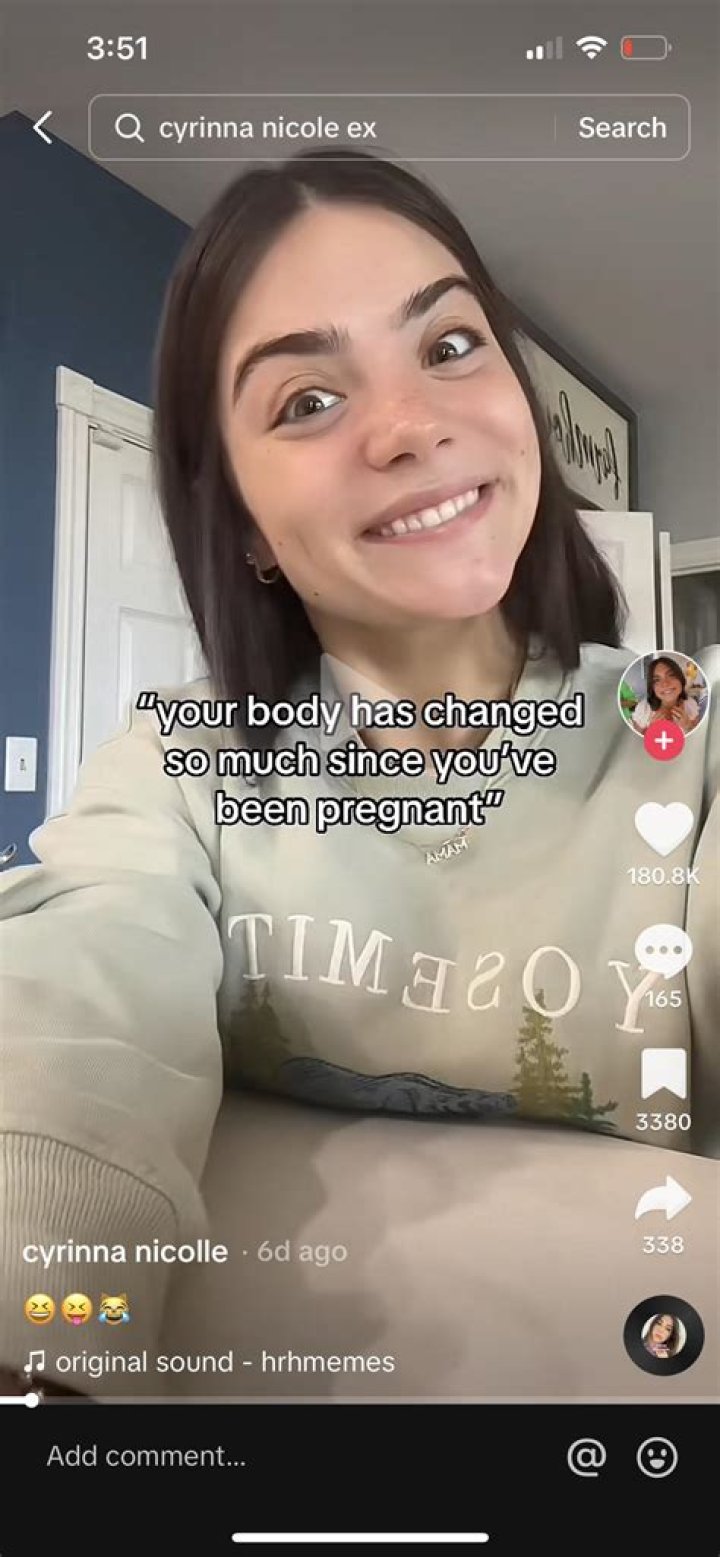720x1557 pixels.
Task: Tap the 'cyrinna nicole ex' search field
Action: [330, 128]
